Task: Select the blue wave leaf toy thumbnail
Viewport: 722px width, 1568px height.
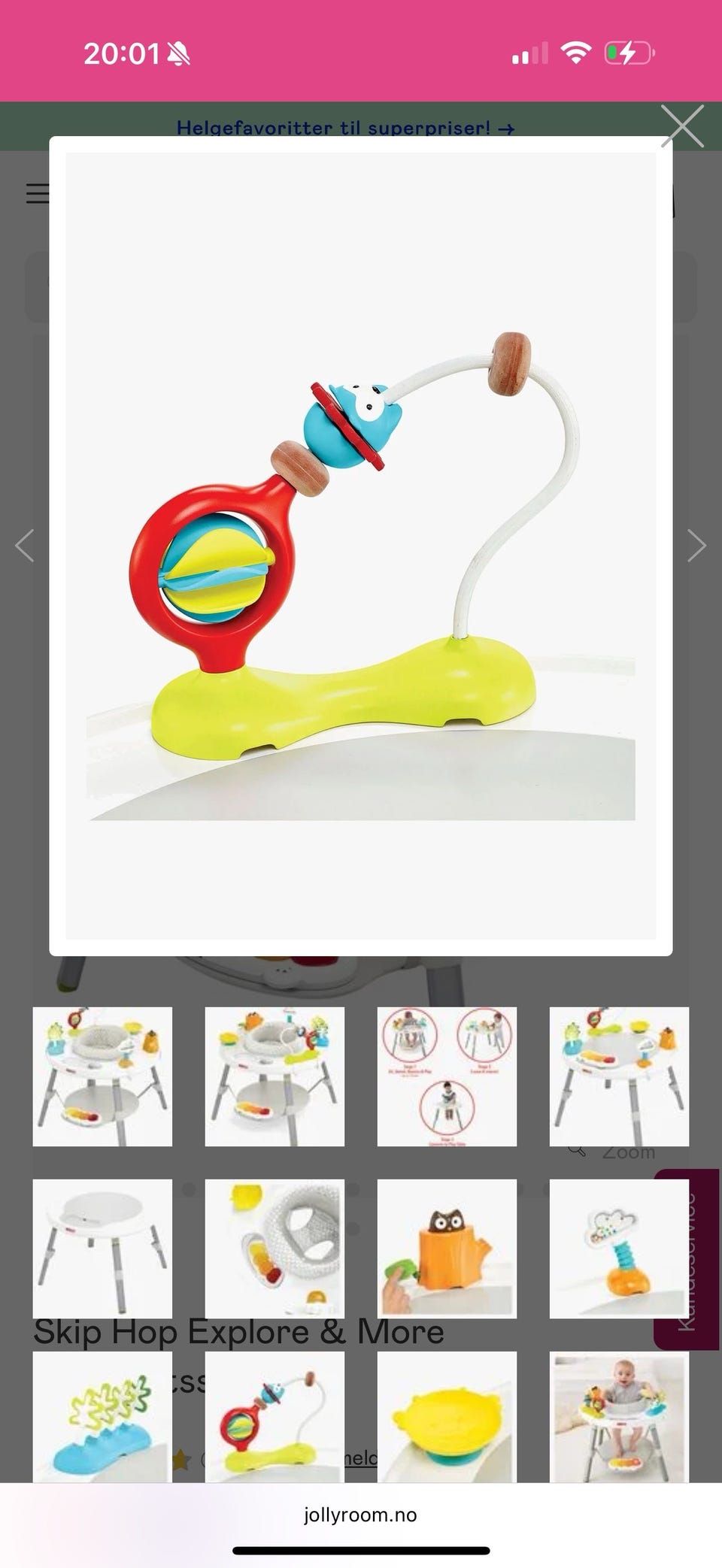Action: [102, 1417]
